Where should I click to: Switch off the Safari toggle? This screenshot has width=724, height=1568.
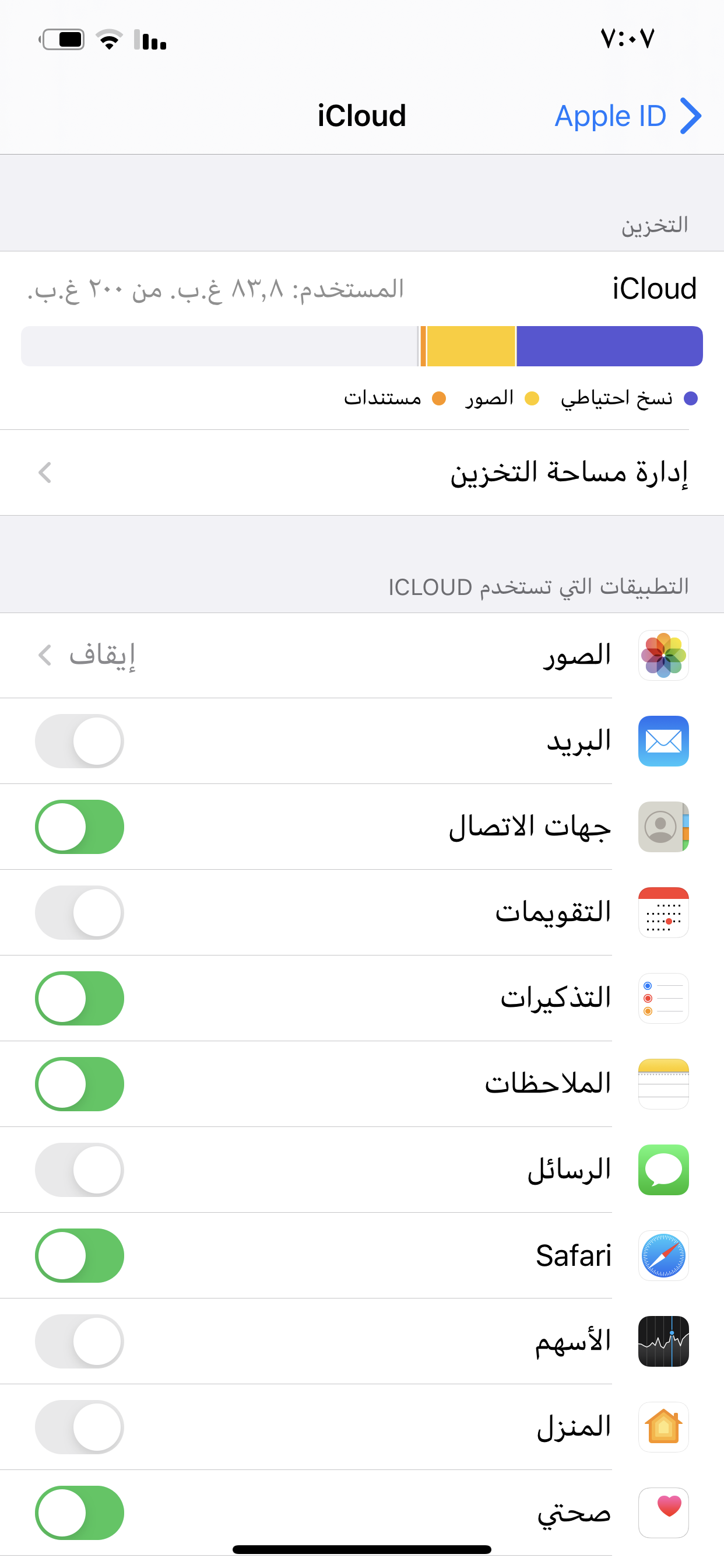pyautogui.click(x=80, y=1256)
